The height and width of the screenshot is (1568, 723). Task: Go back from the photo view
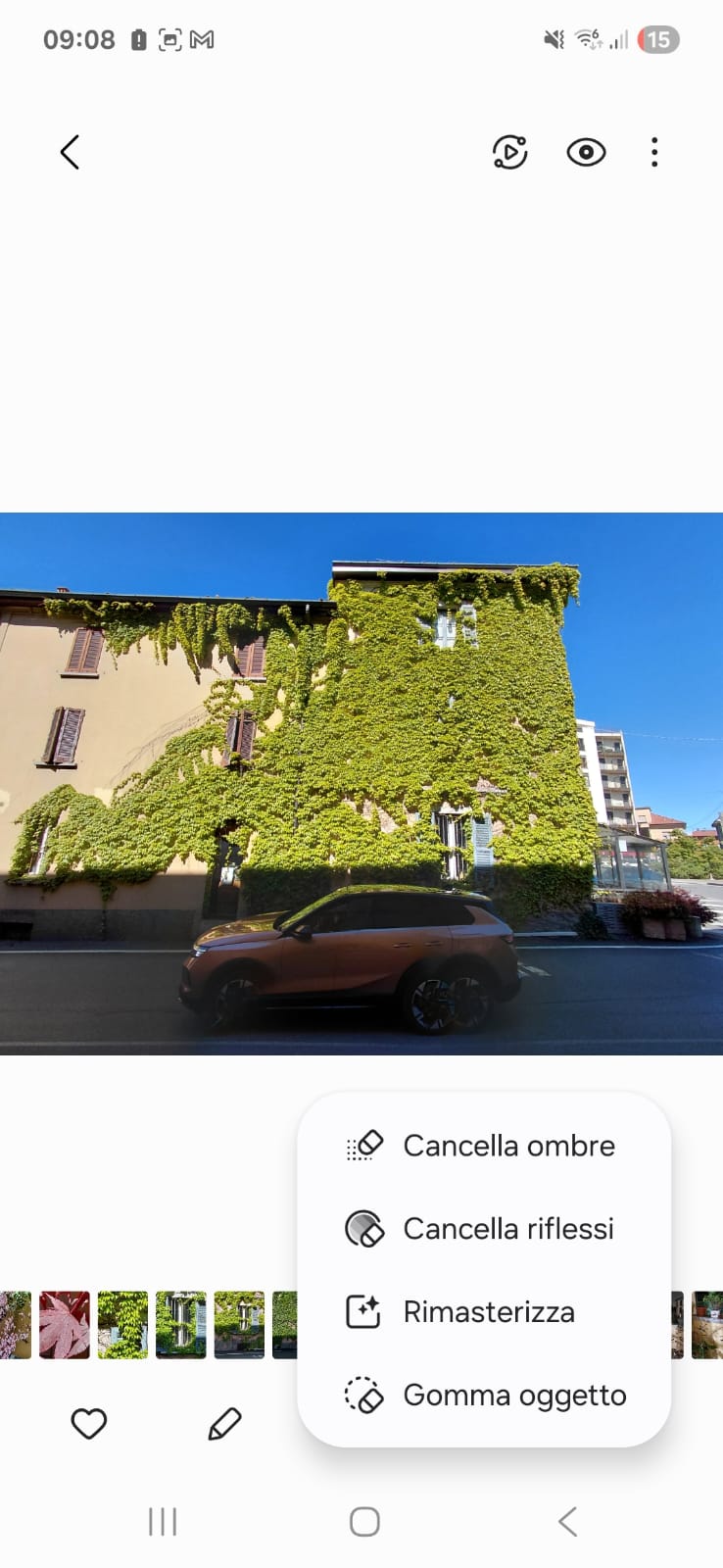pos(70,152)
